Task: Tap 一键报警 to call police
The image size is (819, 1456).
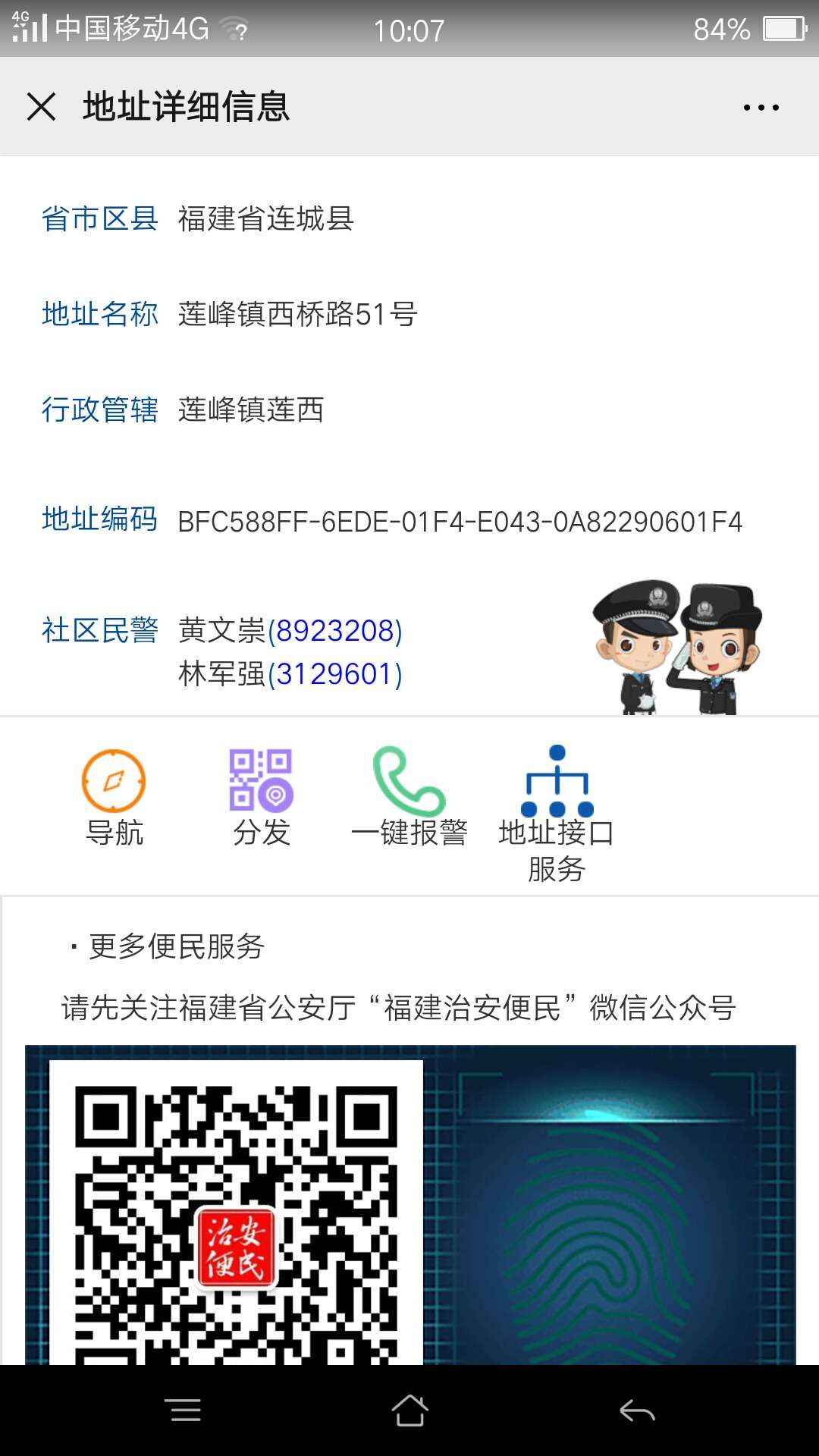Action: (409, 796)
